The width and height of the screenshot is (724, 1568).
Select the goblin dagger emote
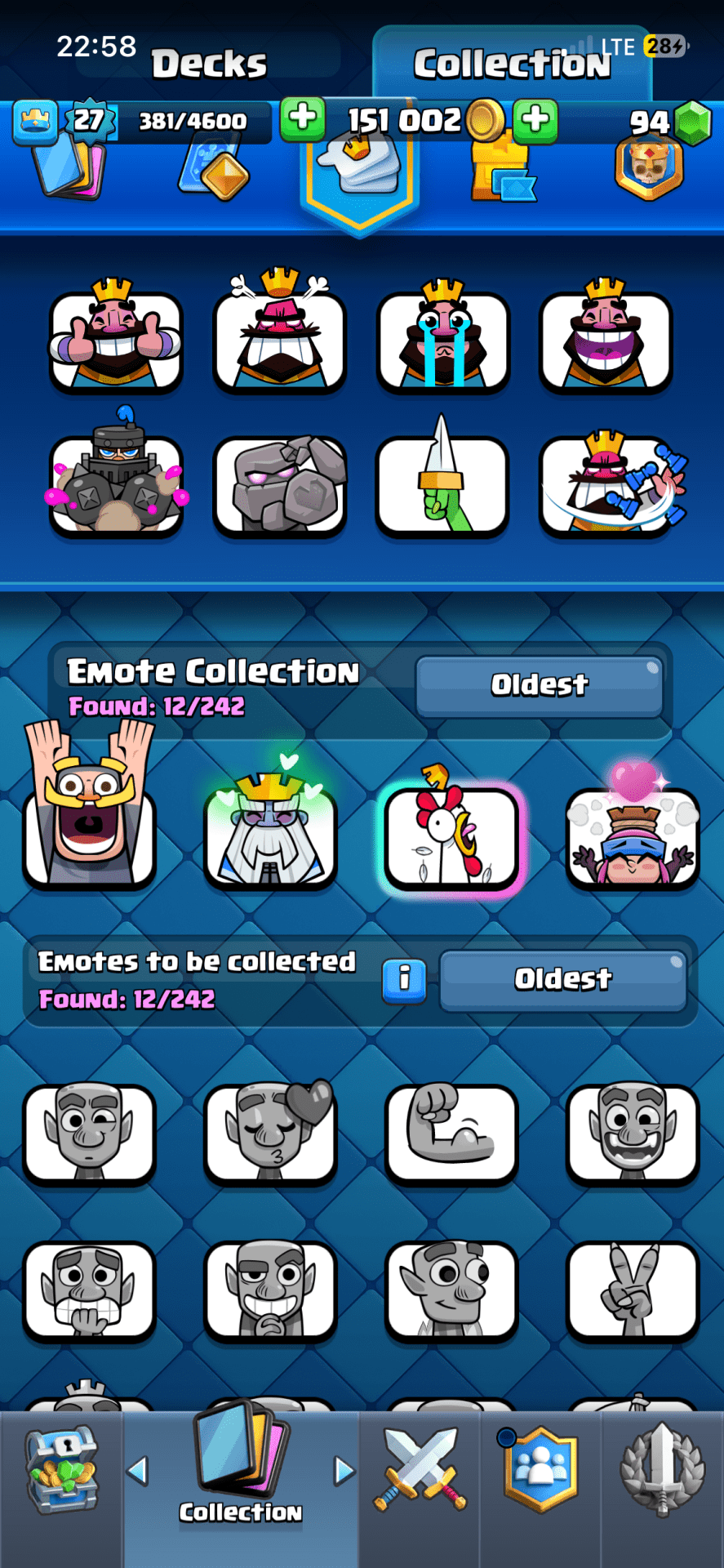[442, 485]
